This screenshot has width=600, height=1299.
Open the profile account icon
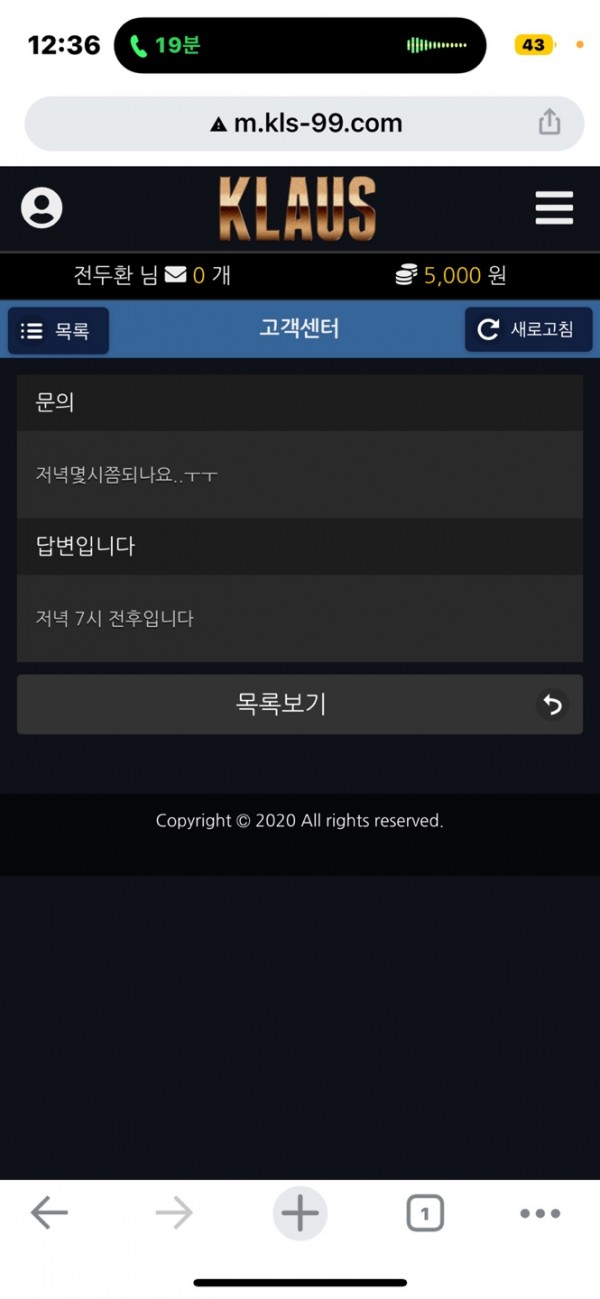coord(42,208)
